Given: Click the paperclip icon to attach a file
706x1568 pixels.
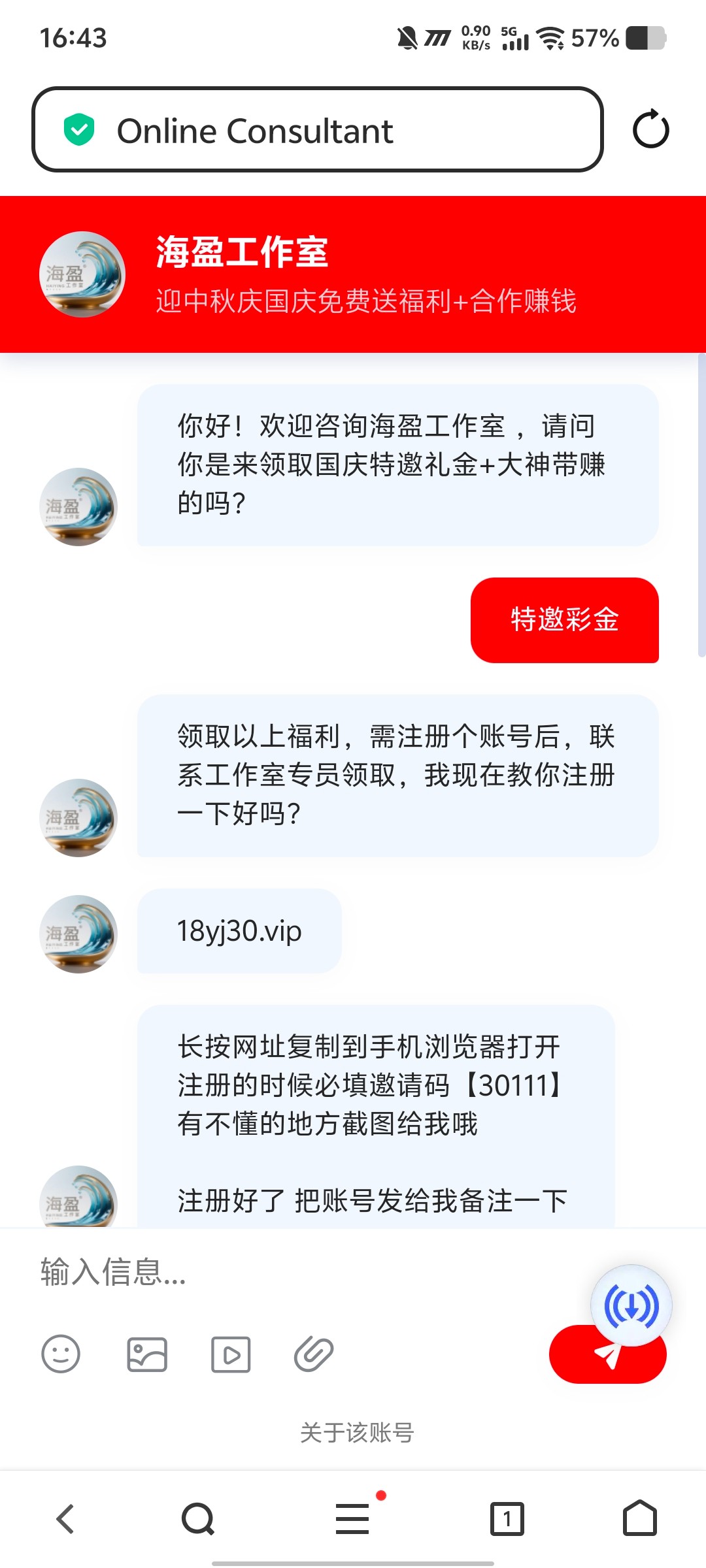Looking at the screenshot, I should pyautogui.click(x=314, y=1354).
